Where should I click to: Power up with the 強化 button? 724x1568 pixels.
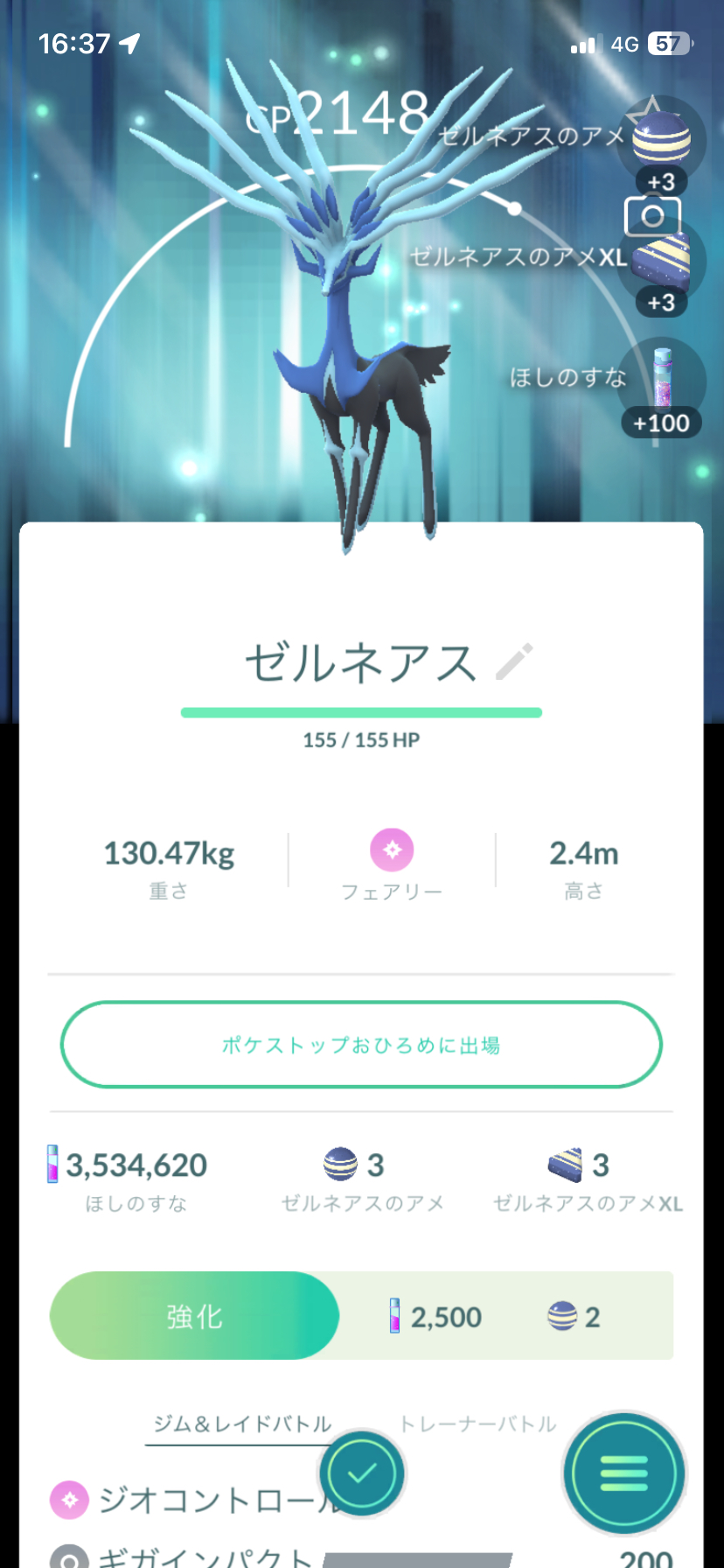(195, 1316)
